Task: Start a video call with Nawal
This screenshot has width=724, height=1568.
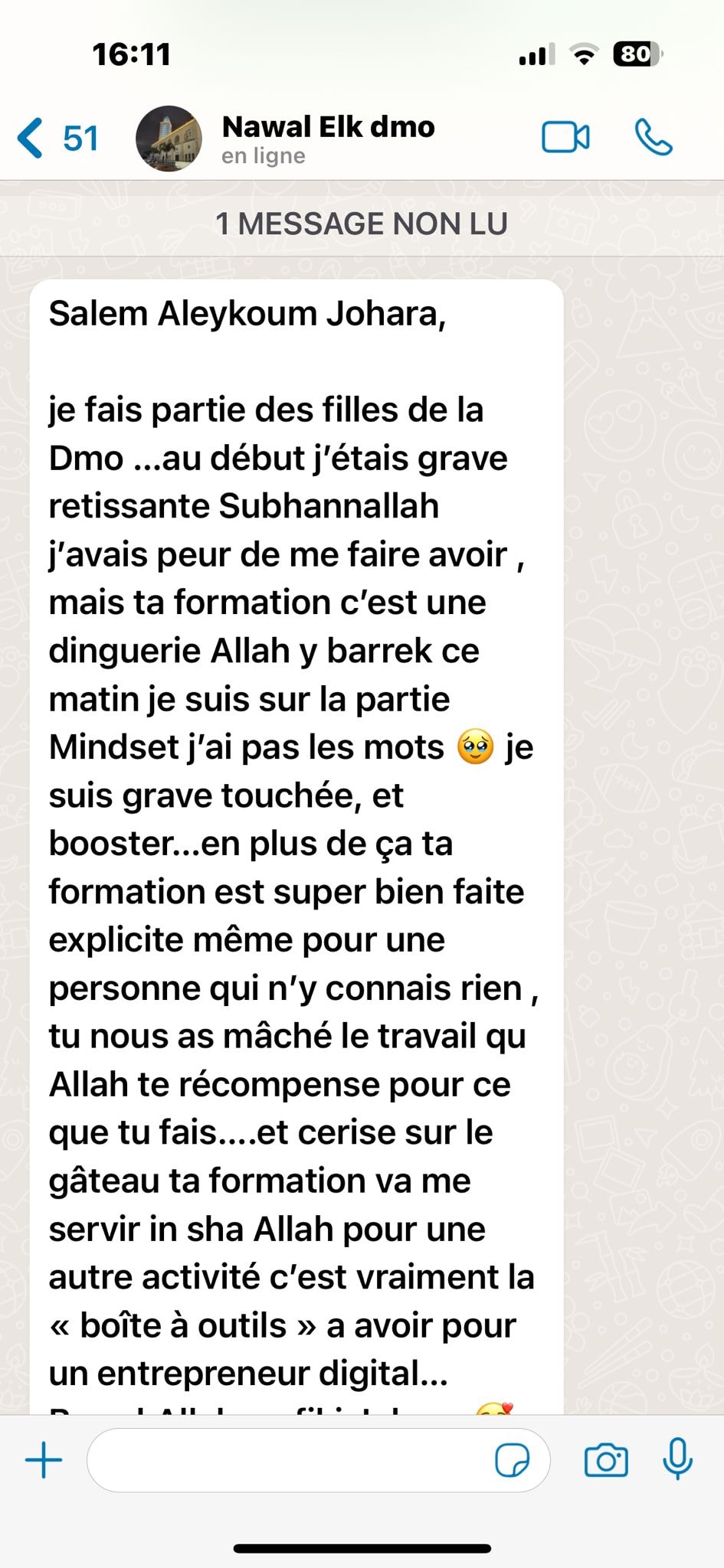Action: tap(565, 138)
